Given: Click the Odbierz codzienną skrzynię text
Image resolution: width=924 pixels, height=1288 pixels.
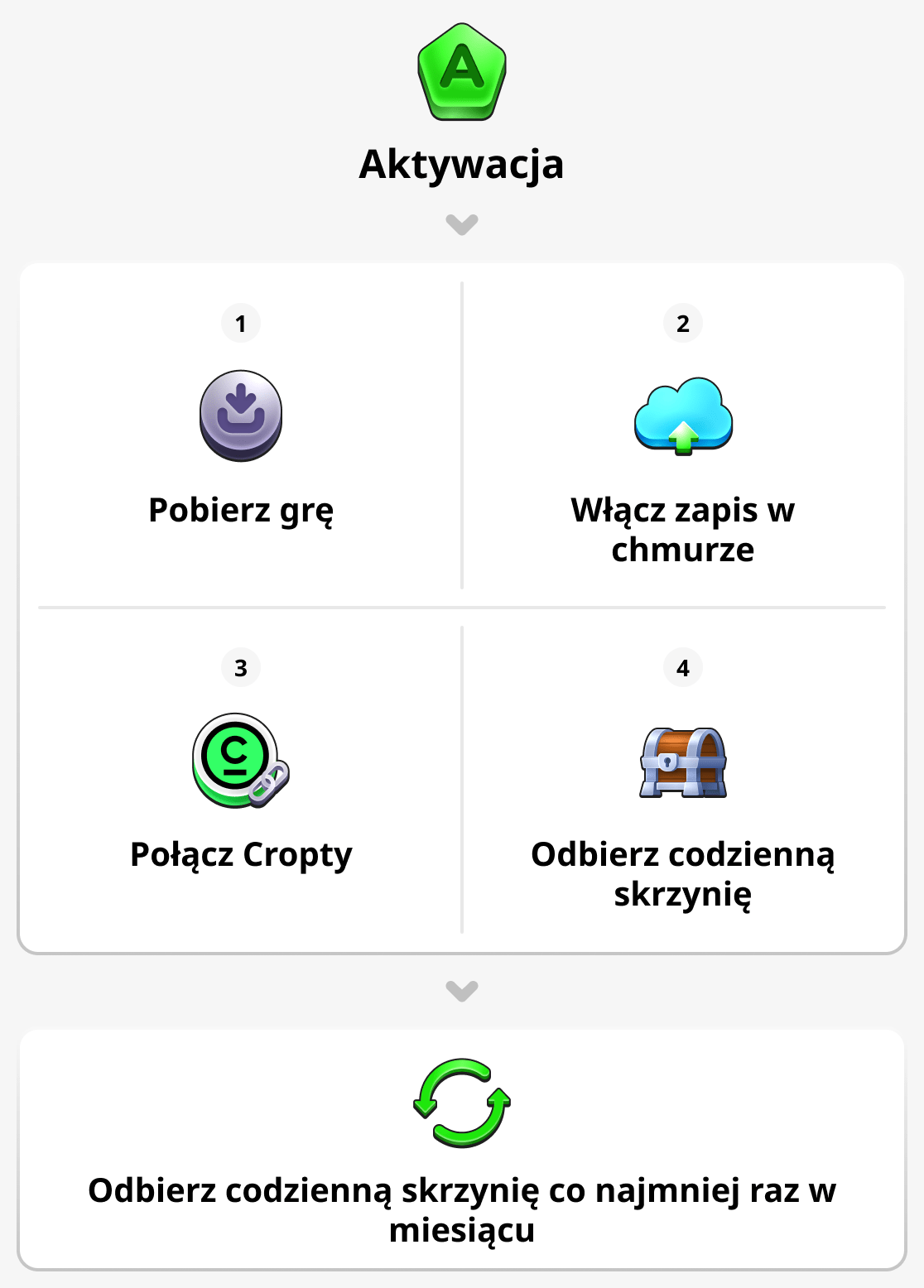Looking at the screenshot, I should [x=682, y=873].
